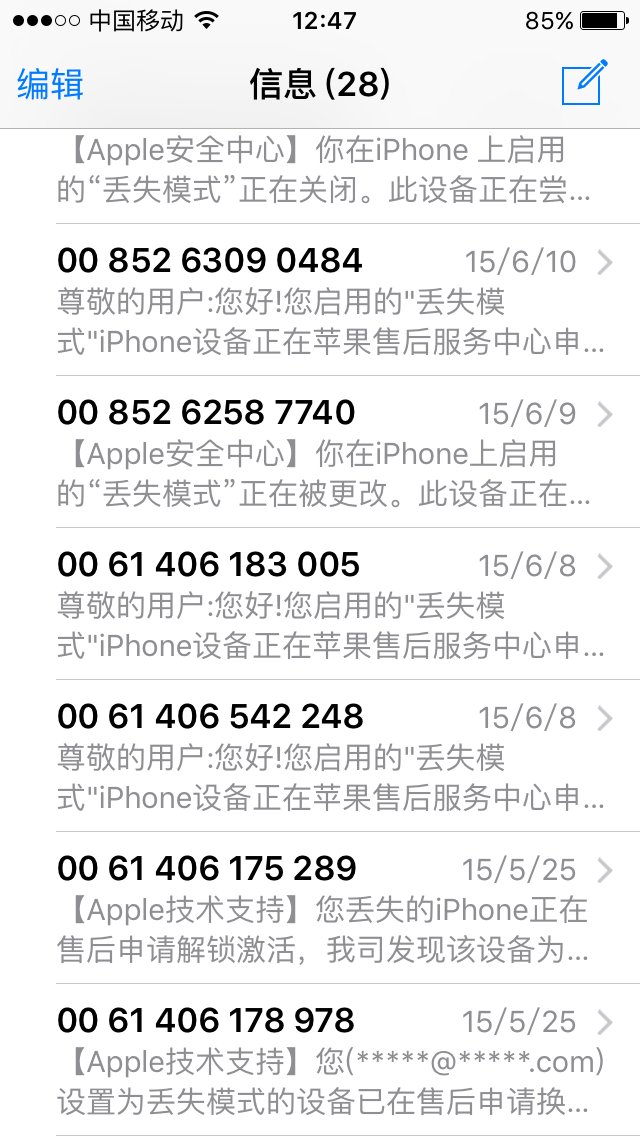This screenshot has height=1136, width=640.
Task: Open the thread from 00 61 406 542 248
Action: 320,756
